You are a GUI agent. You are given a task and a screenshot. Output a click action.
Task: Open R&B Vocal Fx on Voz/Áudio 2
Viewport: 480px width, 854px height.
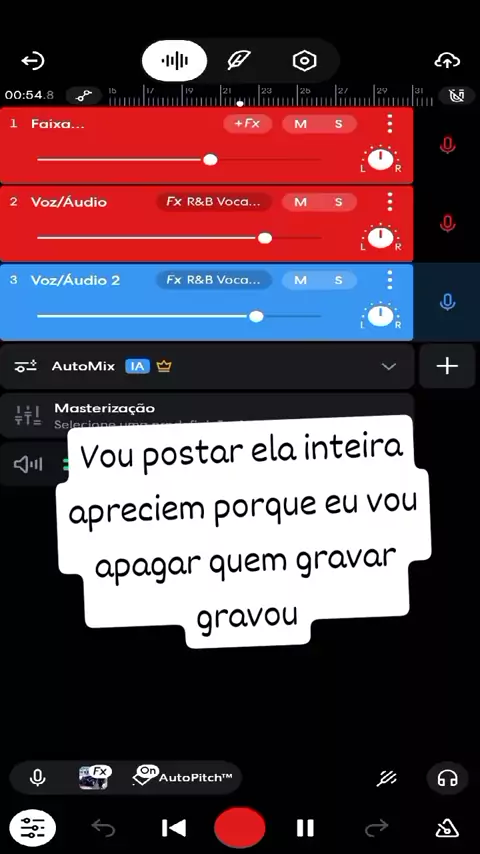point(214,280)
